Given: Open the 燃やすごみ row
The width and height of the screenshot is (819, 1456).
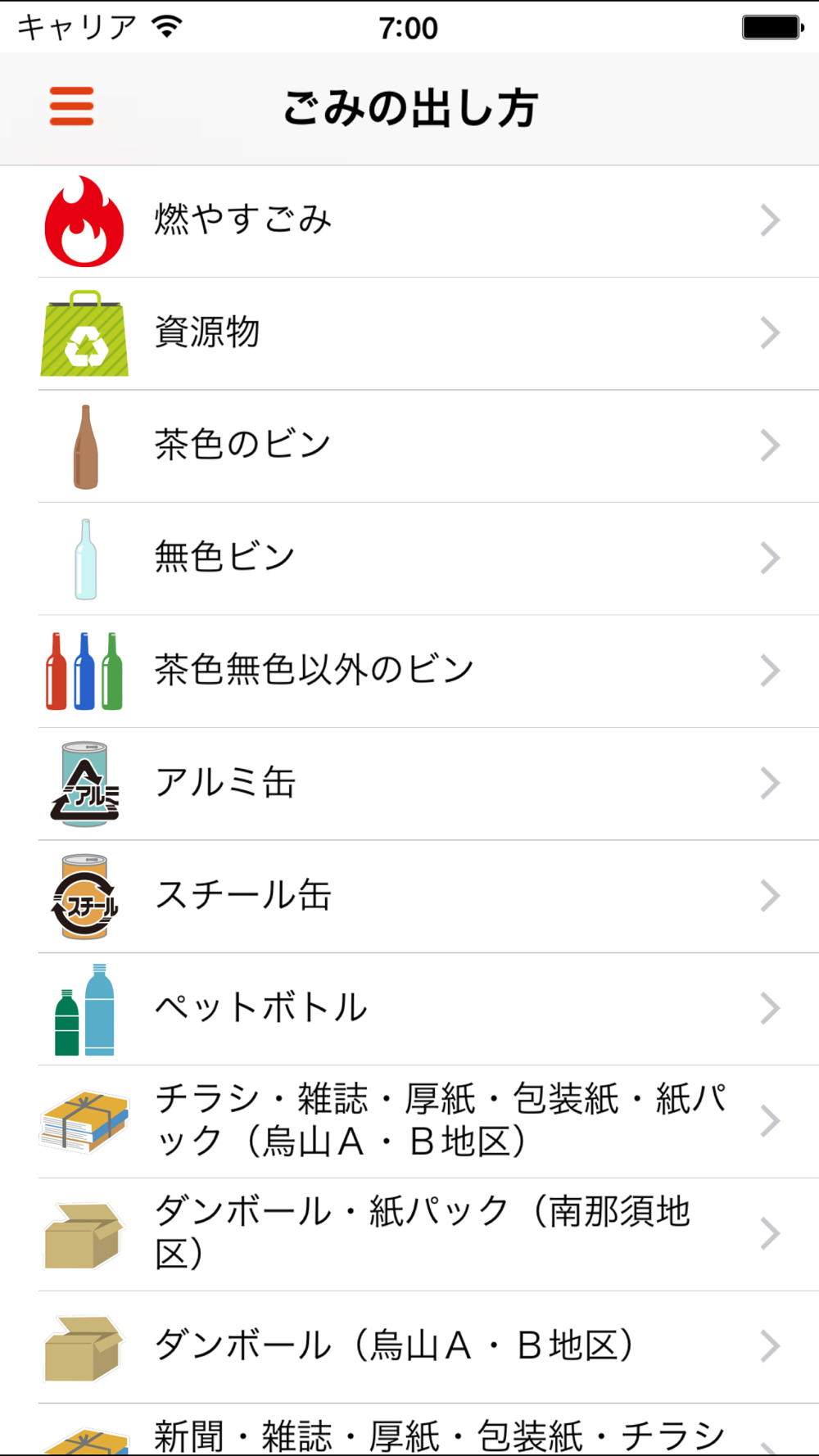Looking at the screenshot, I should point(409,221).
